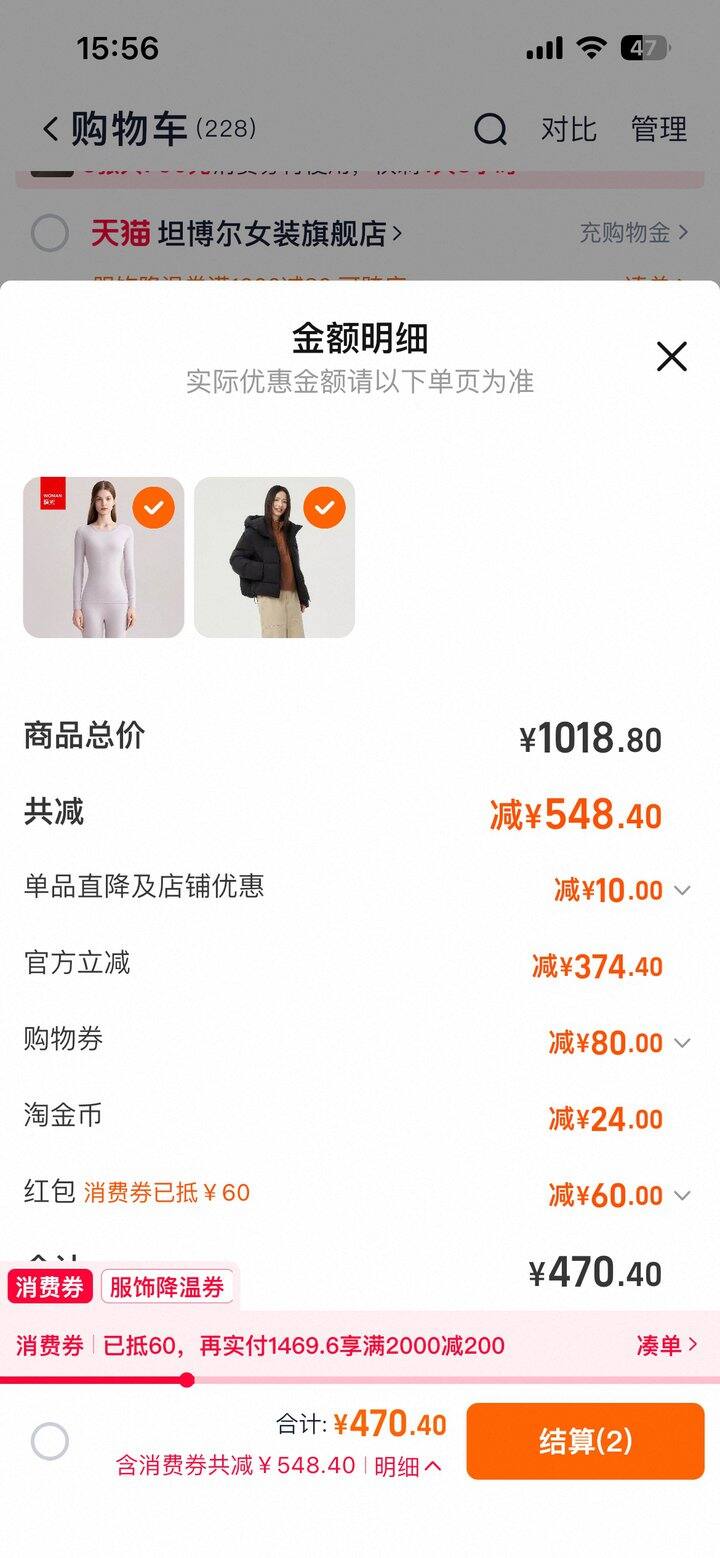This screenshot has width=720, height=1558.
Task: Select the 消费券 tab
Action: click(50, 1287)
